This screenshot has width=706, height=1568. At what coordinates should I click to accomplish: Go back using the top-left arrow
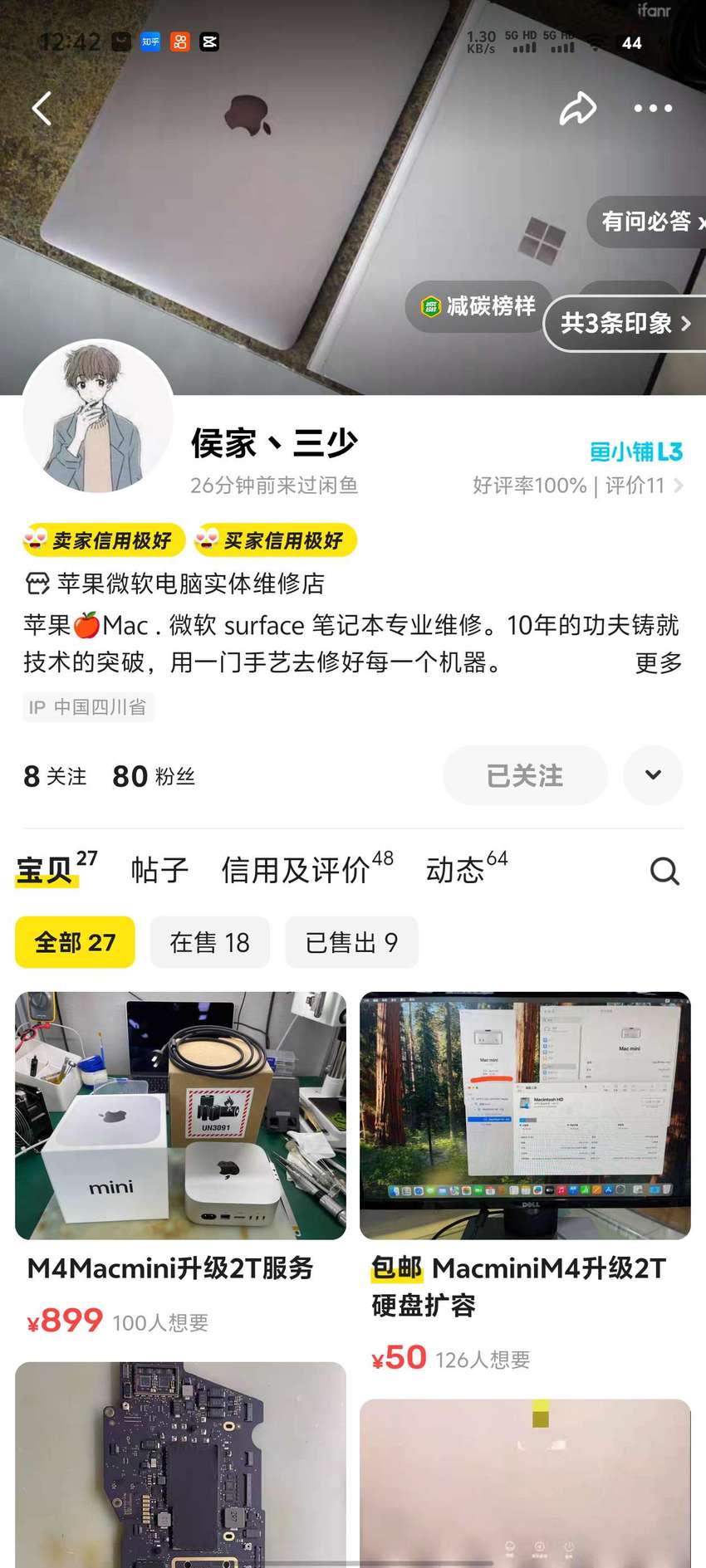(42, 108)
